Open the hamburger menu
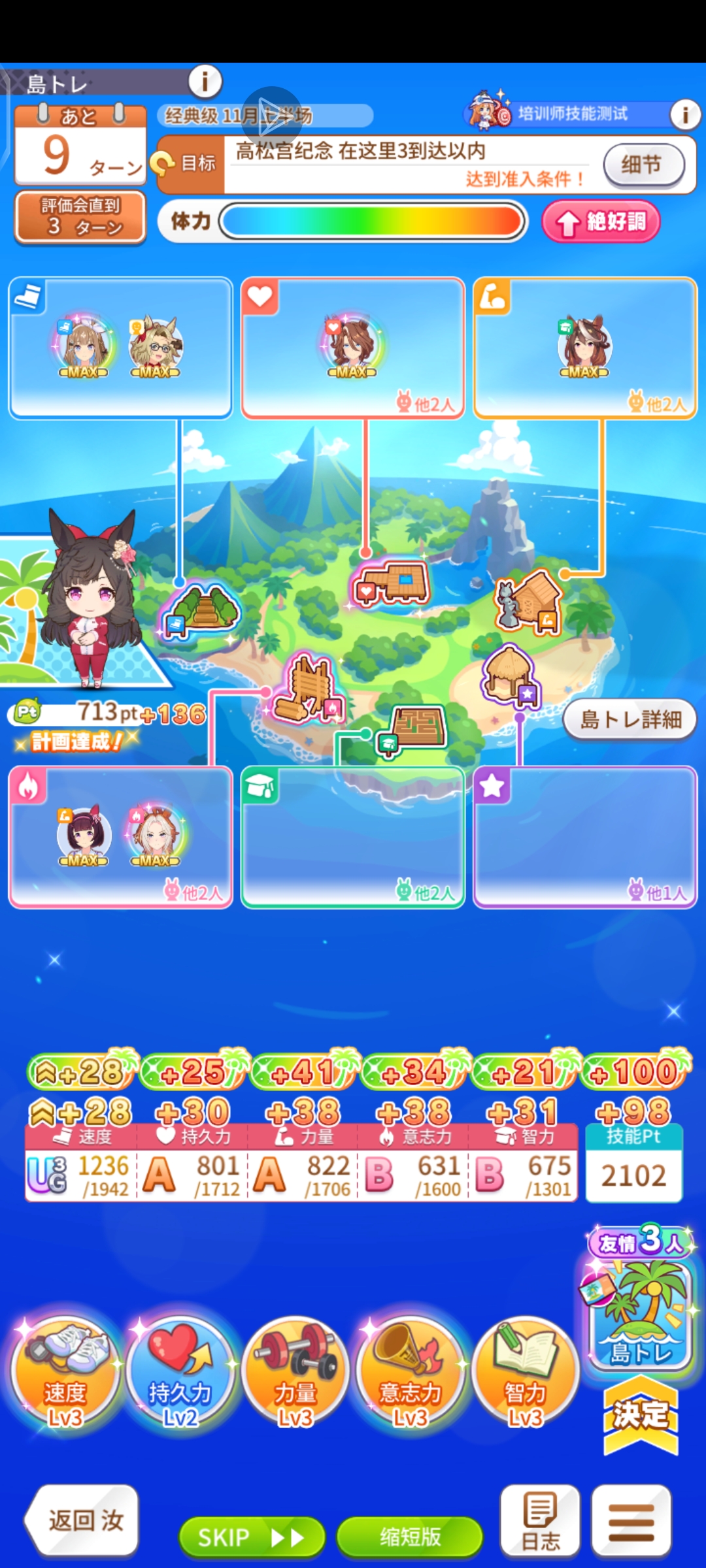The width and height of the screenshot is (706, 1568). (x=631, y=1521)
